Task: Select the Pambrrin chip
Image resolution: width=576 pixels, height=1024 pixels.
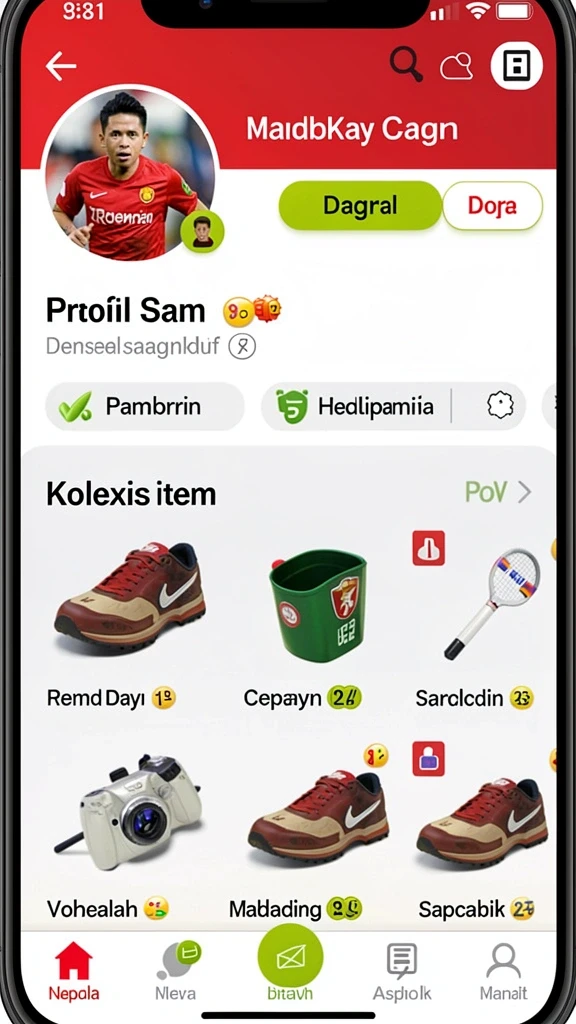Action: tap(144, 406)
